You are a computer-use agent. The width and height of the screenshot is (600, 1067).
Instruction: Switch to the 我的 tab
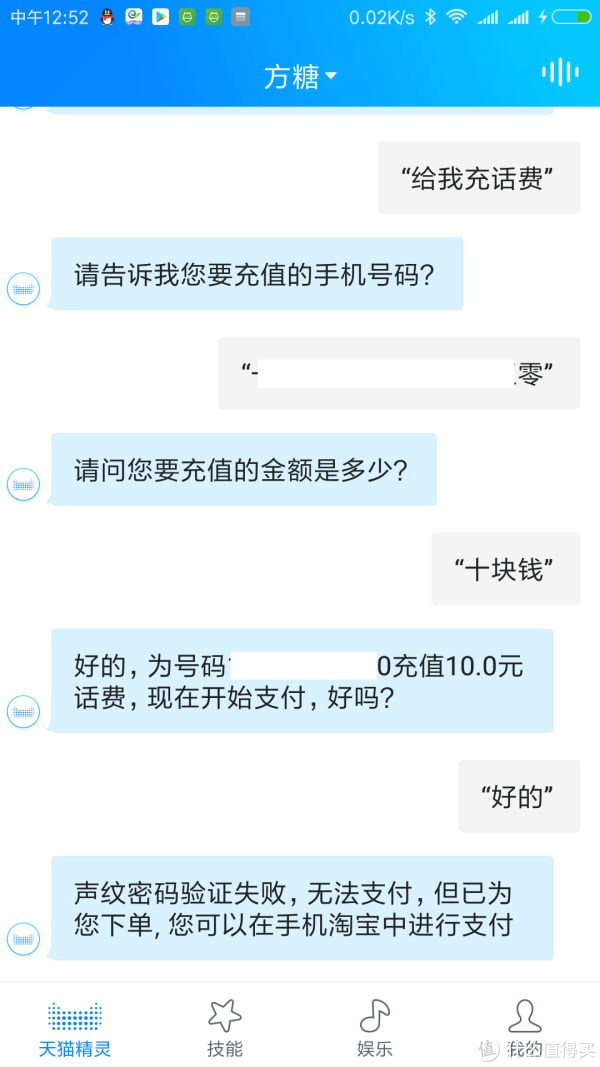[524, 1028]
